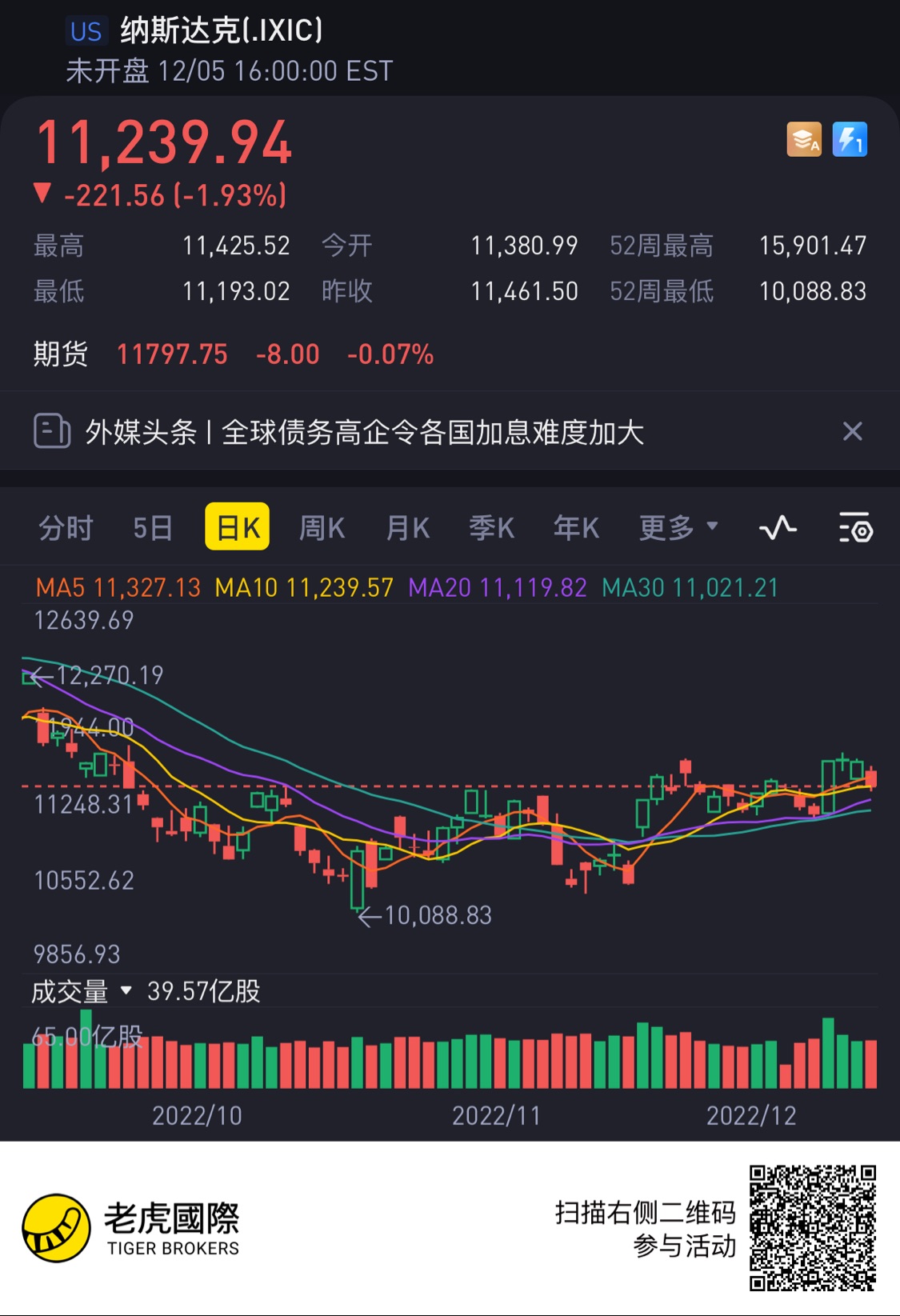Open the chart indicator waveform icon
Screen dimensions: 900x1316
click(778, 528)
